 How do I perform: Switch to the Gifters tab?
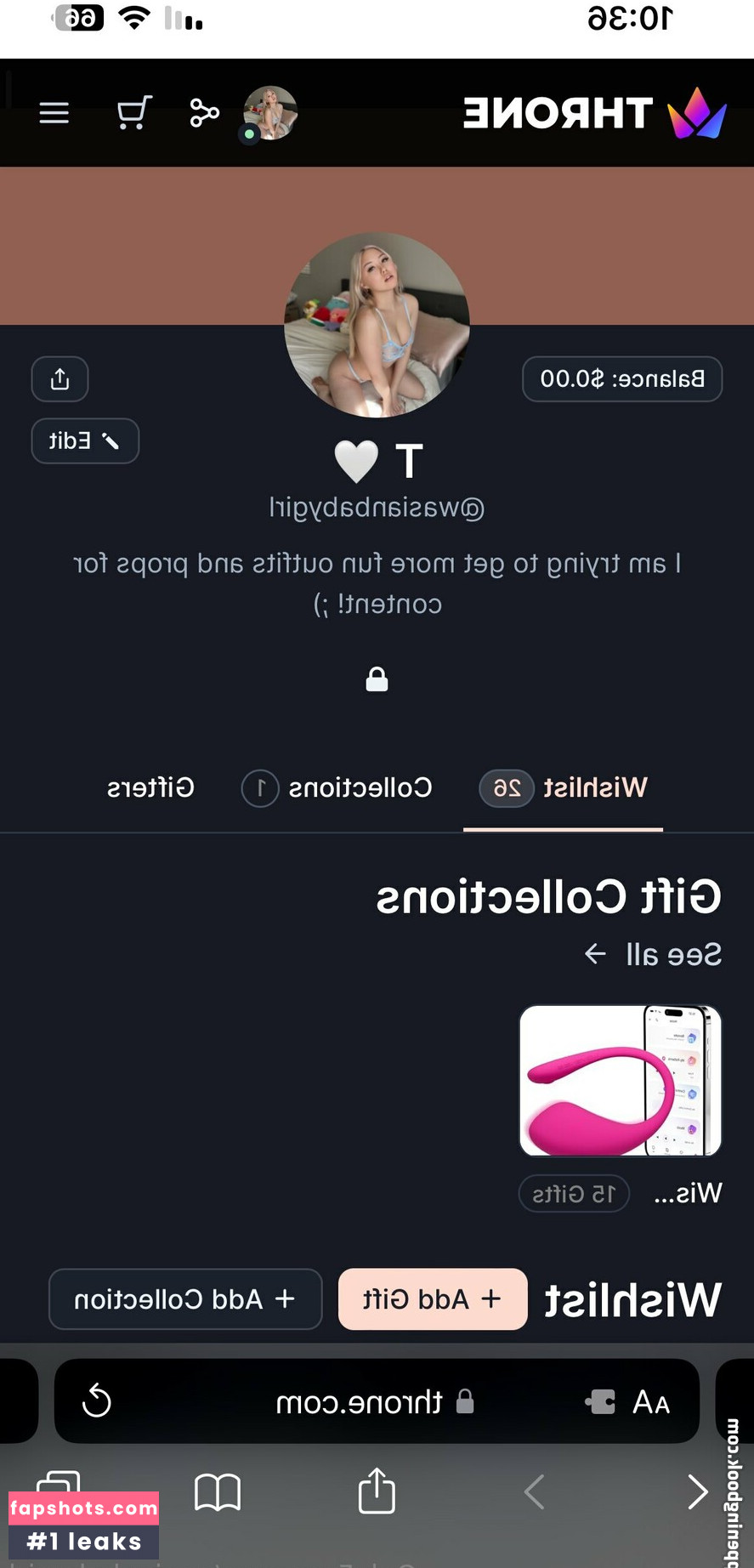point(150,788)
